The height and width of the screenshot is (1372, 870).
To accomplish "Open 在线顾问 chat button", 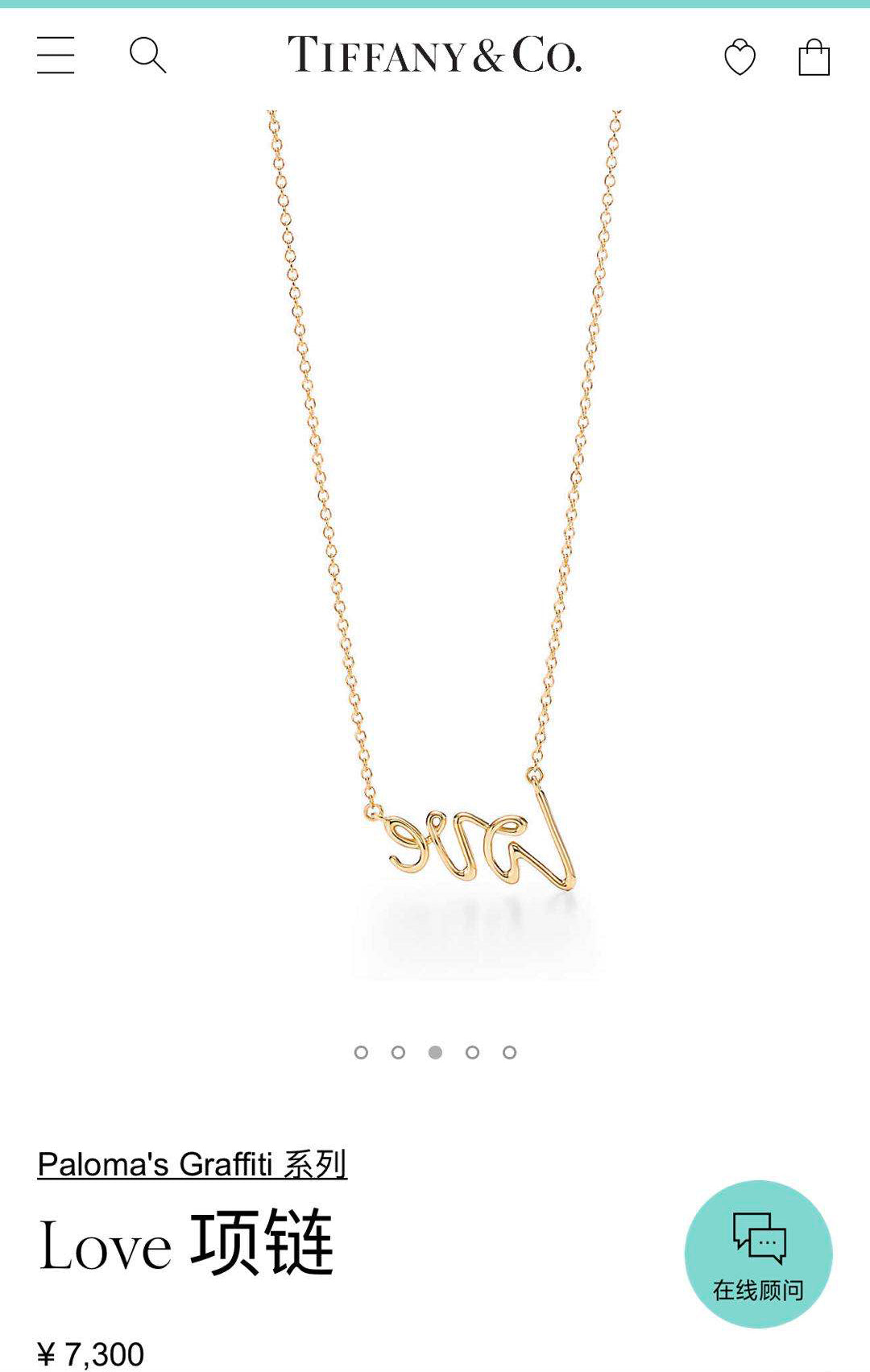I will point(758,1254).
